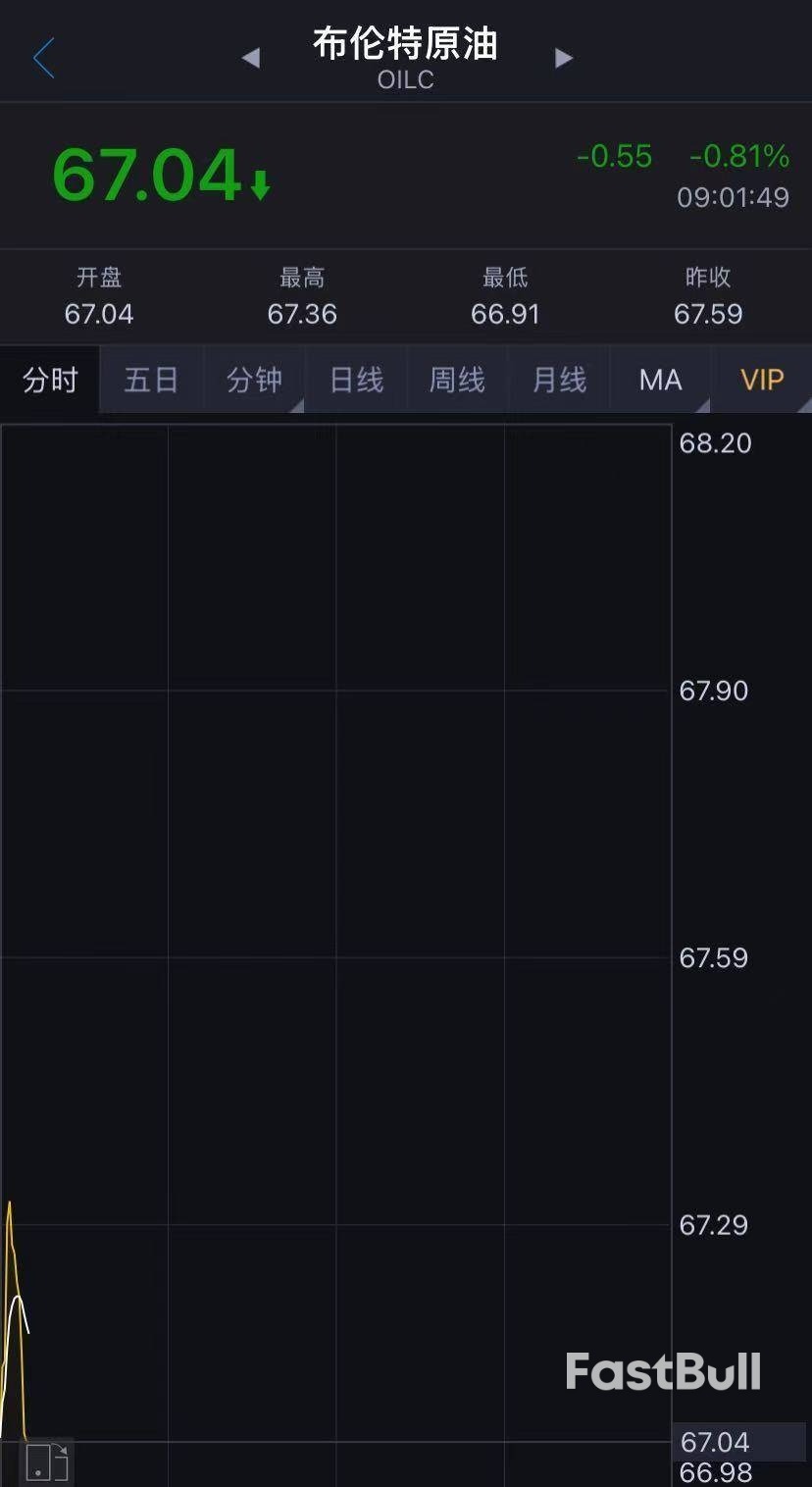The width and height of the screenshot is (812, 1487).
Task: Tap the 布伦特原油 title text
Action: pyautogui.click(x=405, y=44)
